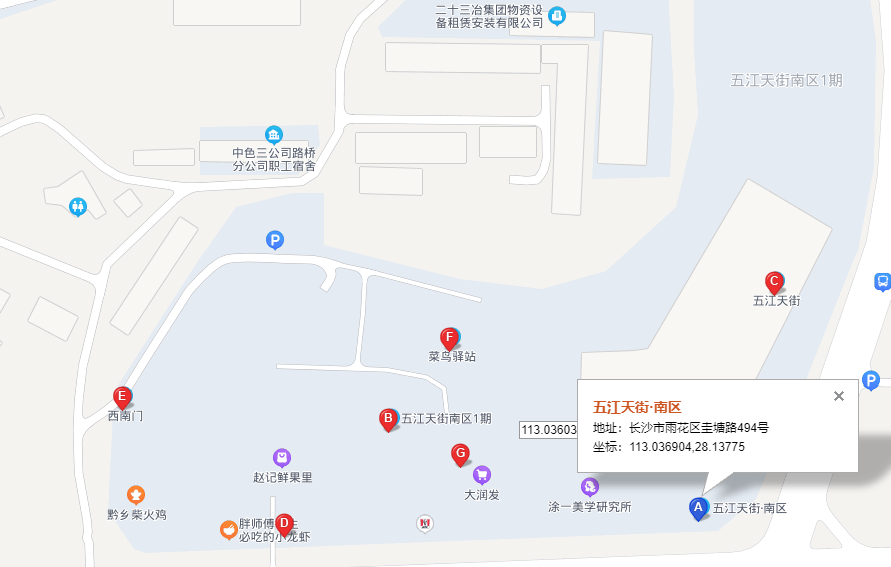Tap red marker E 西南门

pos(123,396)
